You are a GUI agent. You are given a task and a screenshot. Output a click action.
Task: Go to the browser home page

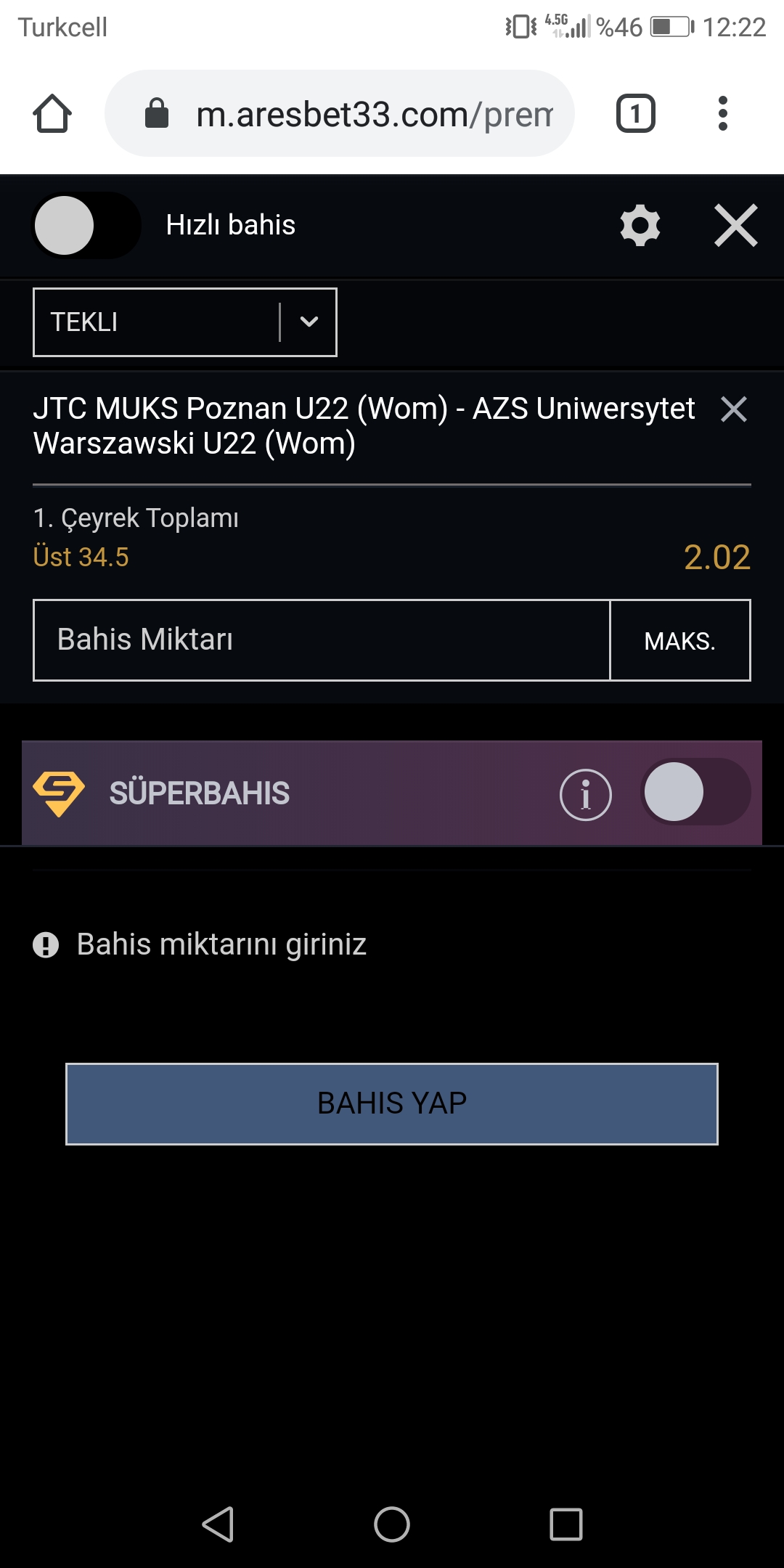click(x=52, y=114)
